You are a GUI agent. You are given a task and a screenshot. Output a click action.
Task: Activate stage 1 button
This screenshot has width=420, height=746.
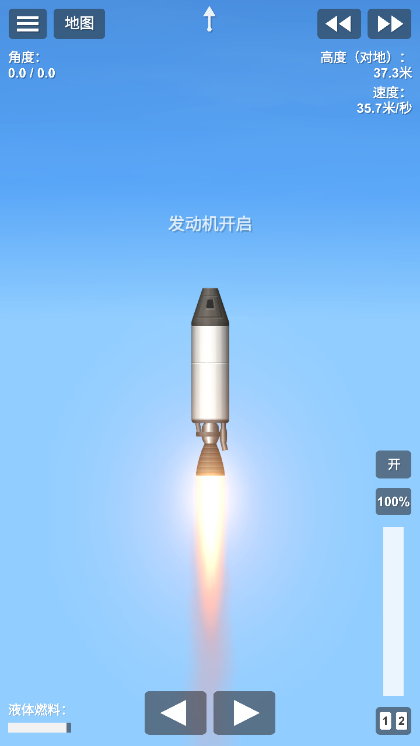point(386,722)
